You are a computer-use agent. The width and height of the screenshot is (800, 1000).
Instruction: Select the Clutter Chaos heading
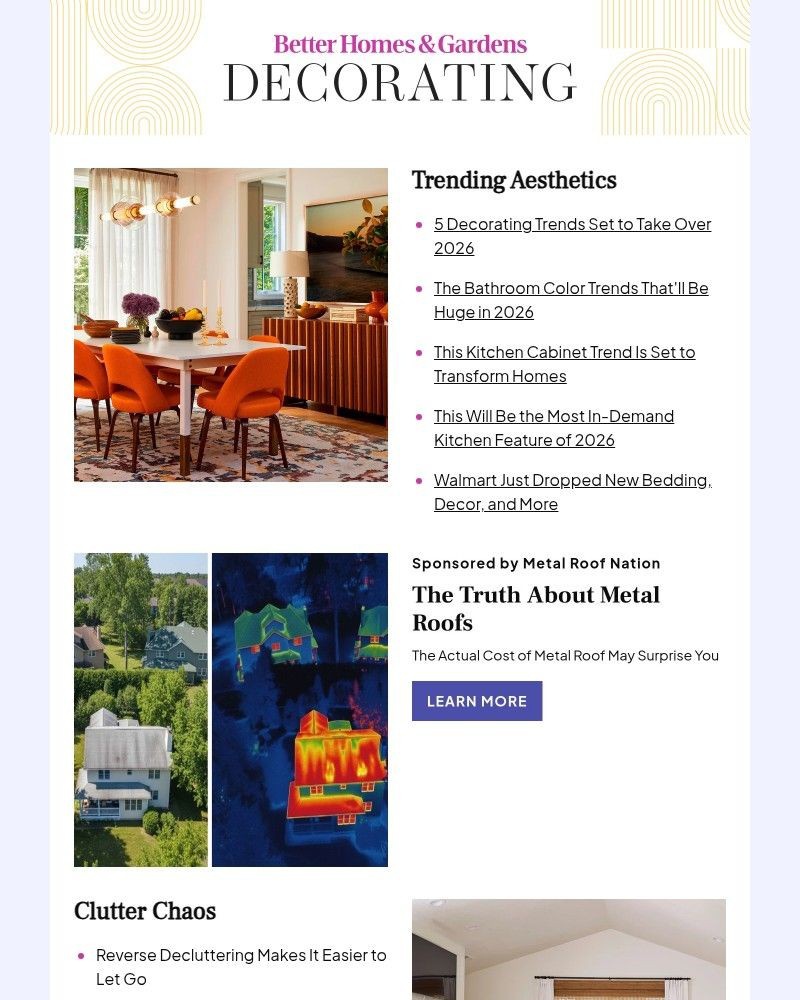click(x=145, y=911)
